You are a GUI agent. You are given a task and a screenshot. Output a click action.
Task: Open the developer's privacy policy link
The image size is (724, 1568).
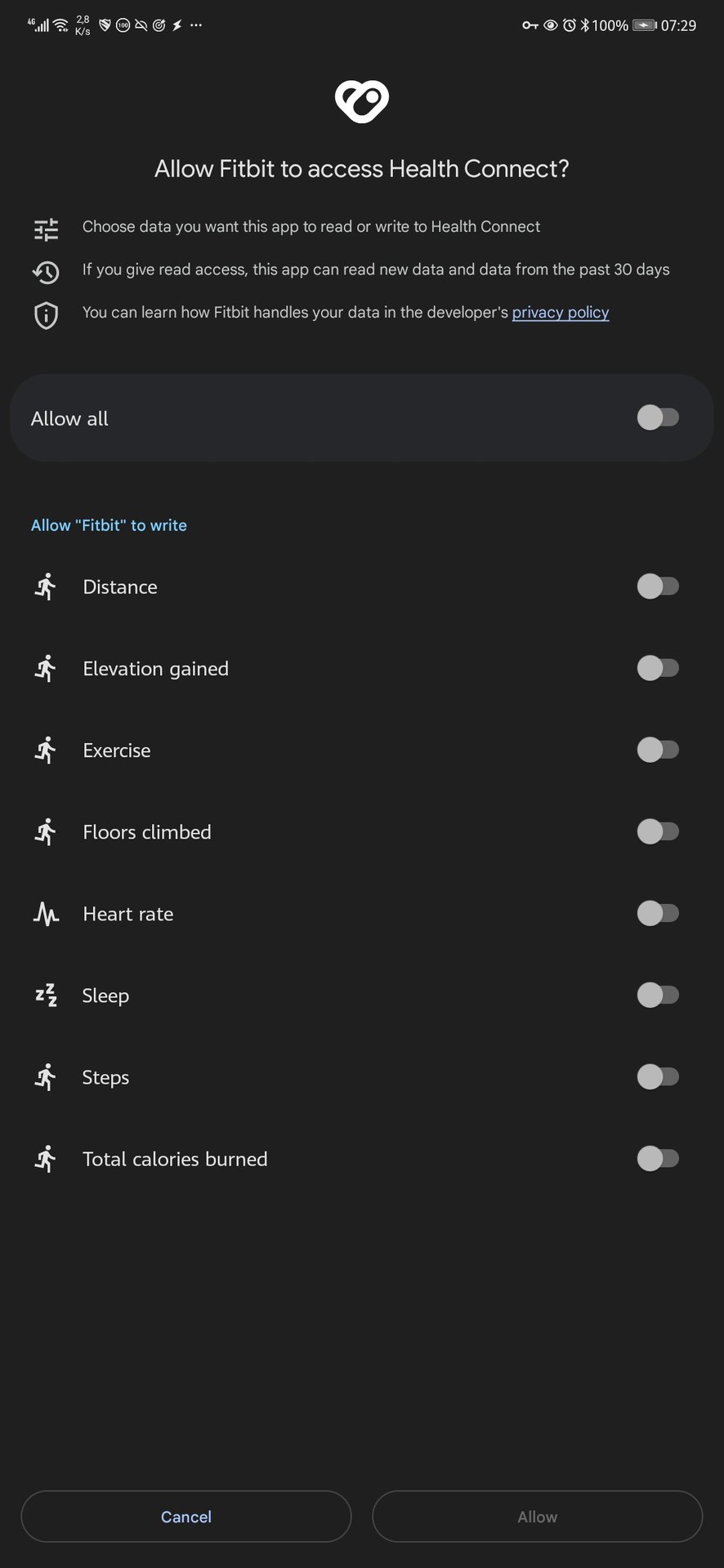pyautogui.click(x=560, y=313)
